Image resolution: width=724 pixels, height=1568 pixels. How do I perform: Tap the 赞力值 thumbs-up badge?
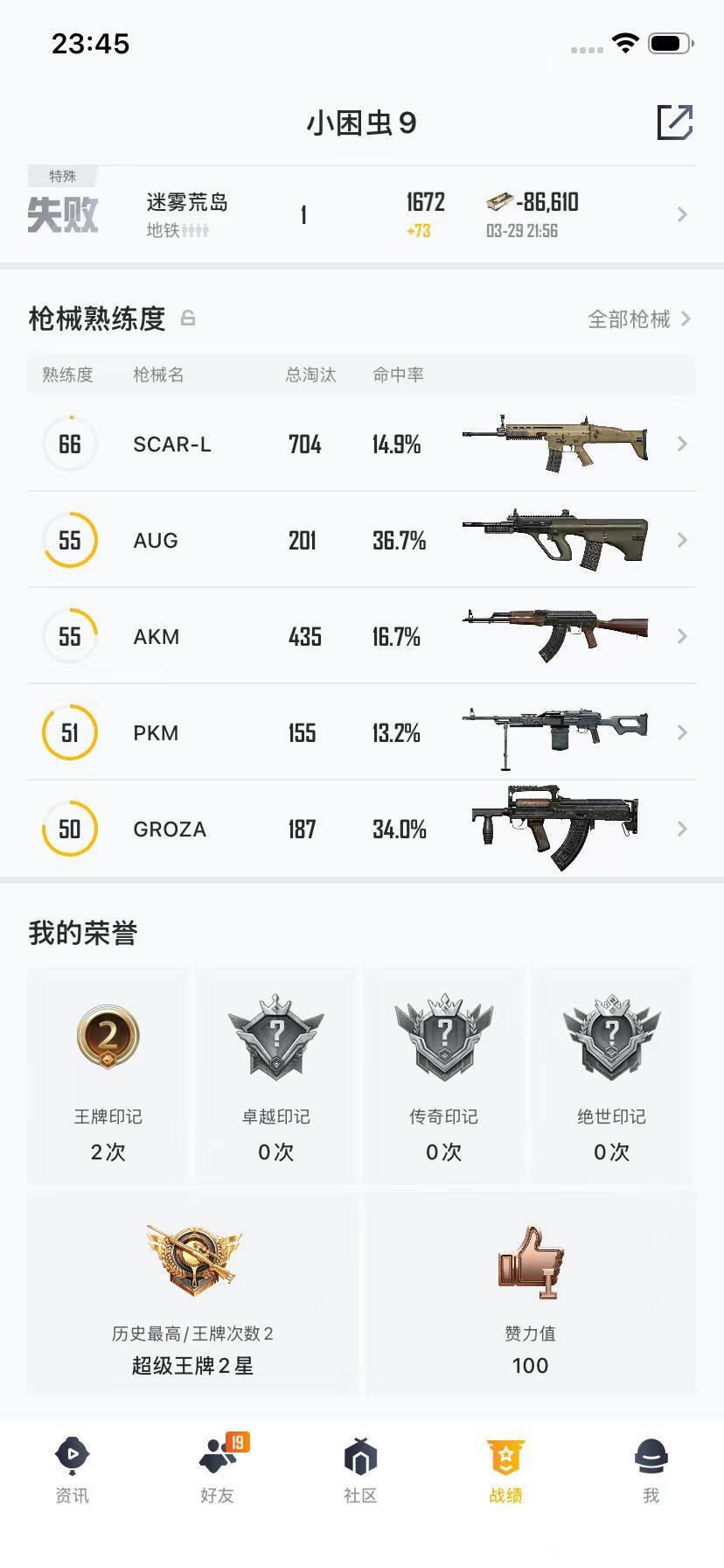point(528,1266)
